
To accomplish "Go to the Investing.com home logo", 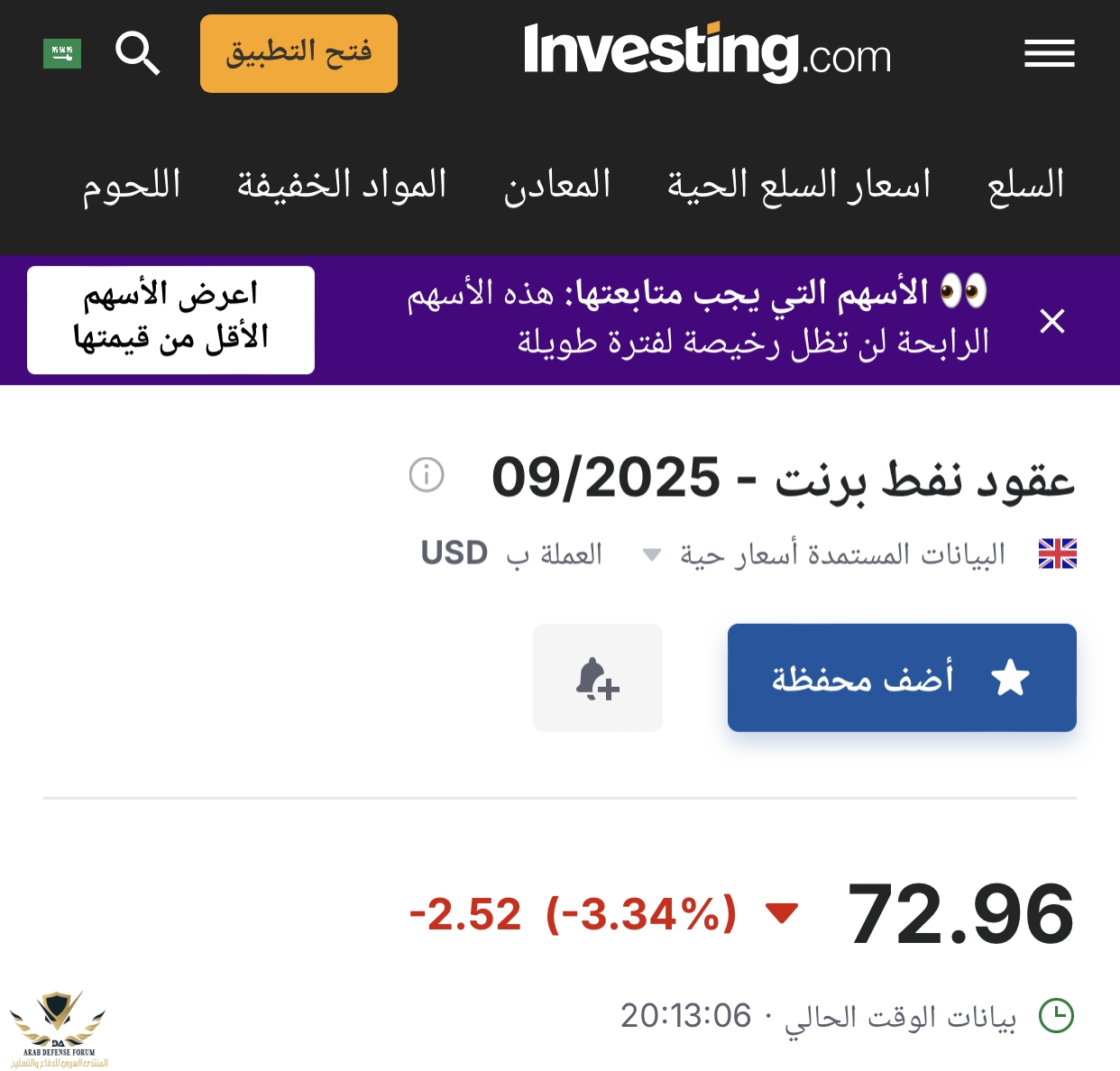I will pyautogui.click(x=707, y=52).
